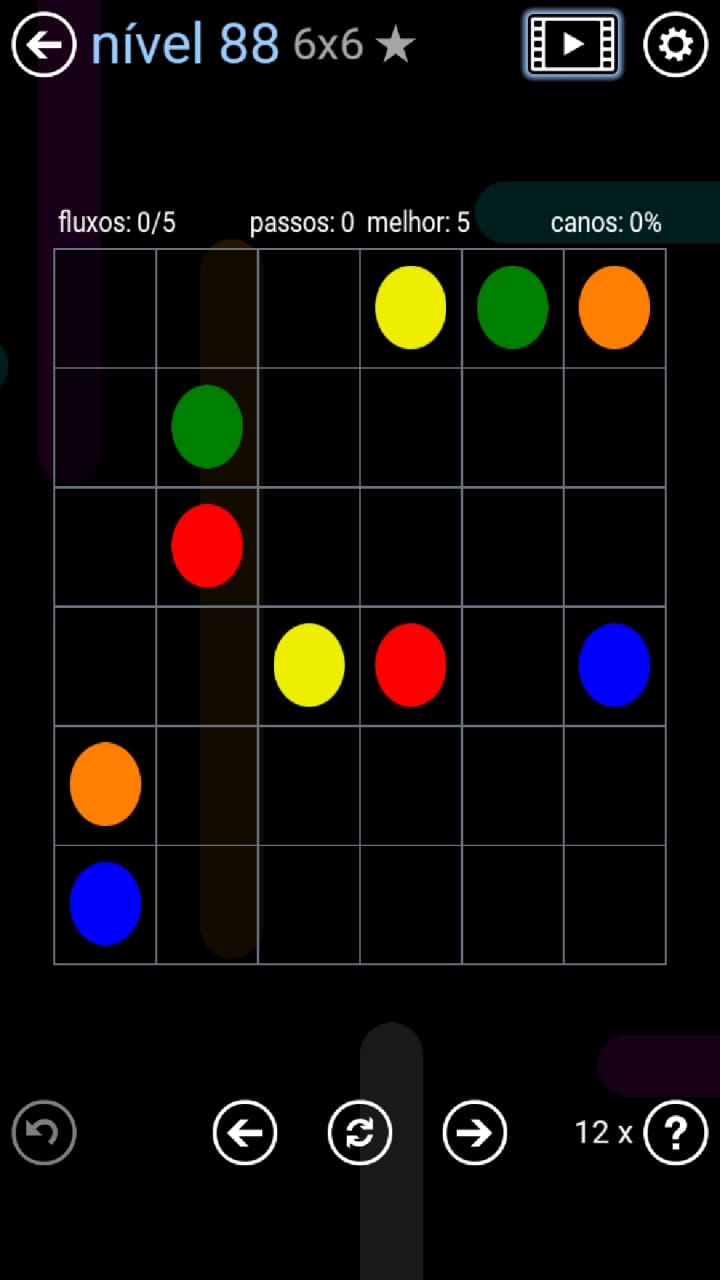Screen dimensions: 720x1280
Task: Use a hint with the question mark
Action: [676, 1133]
